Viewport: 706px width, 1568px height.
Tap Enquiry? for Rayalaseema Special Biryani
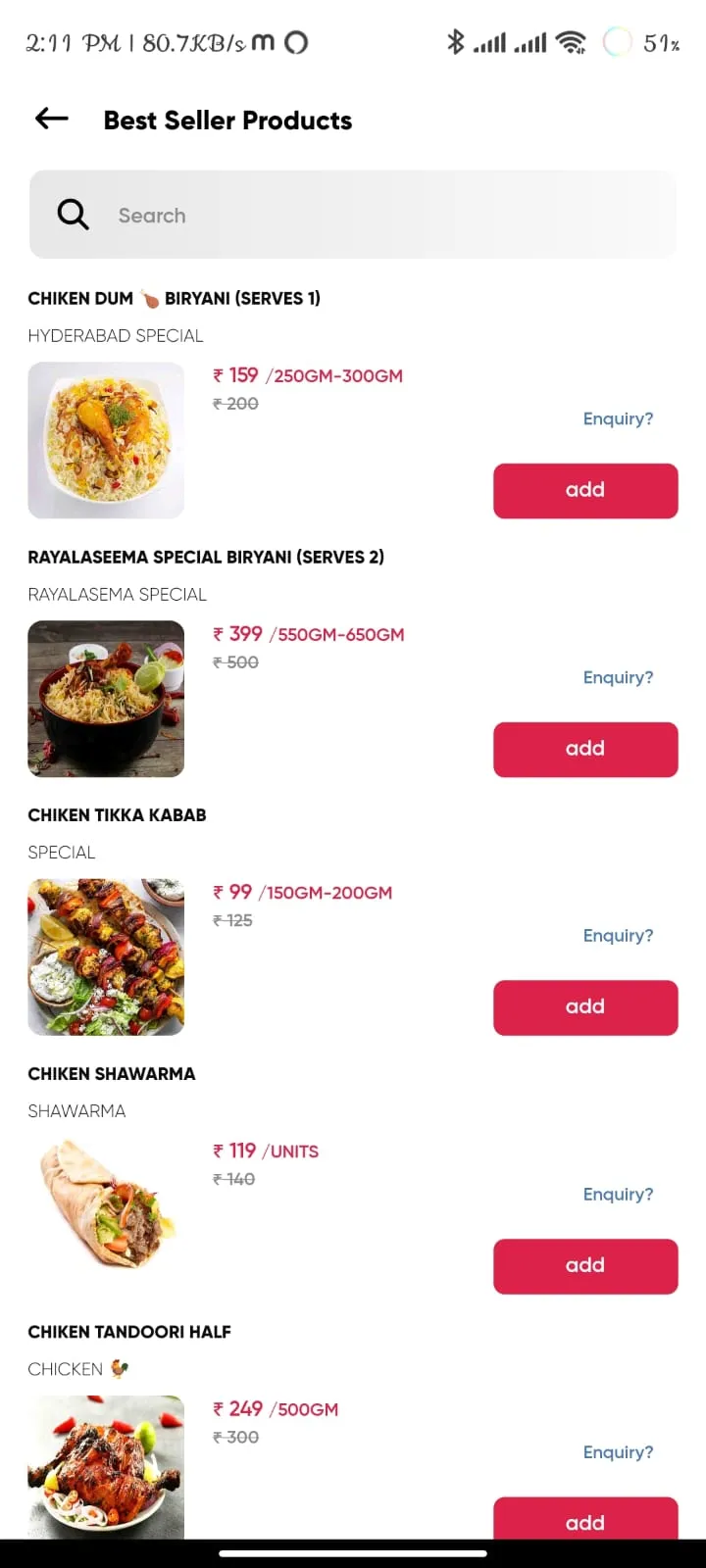[618, 677]
